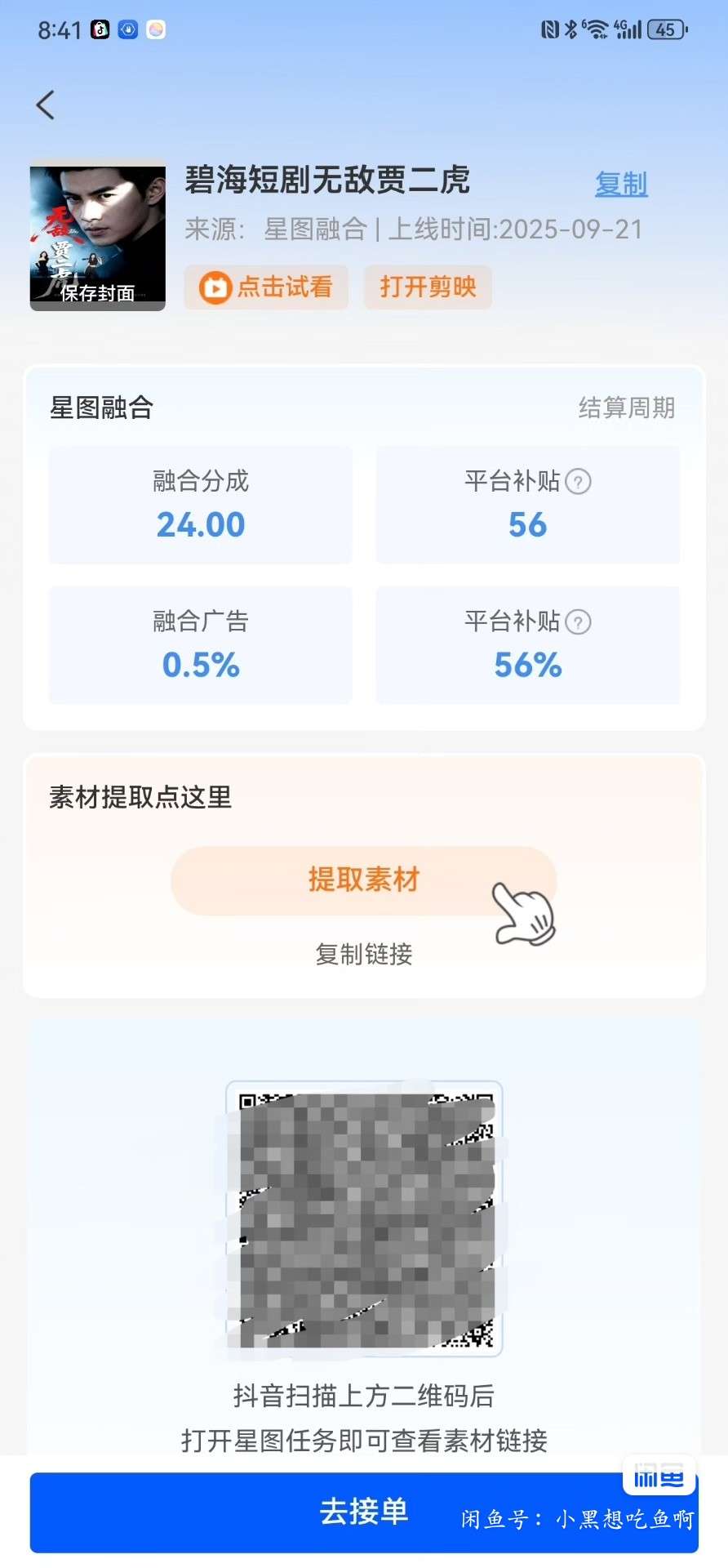Screen dimensions: 728x1568
Task: Accept the task with 去接单
Action: point(364,1512)
